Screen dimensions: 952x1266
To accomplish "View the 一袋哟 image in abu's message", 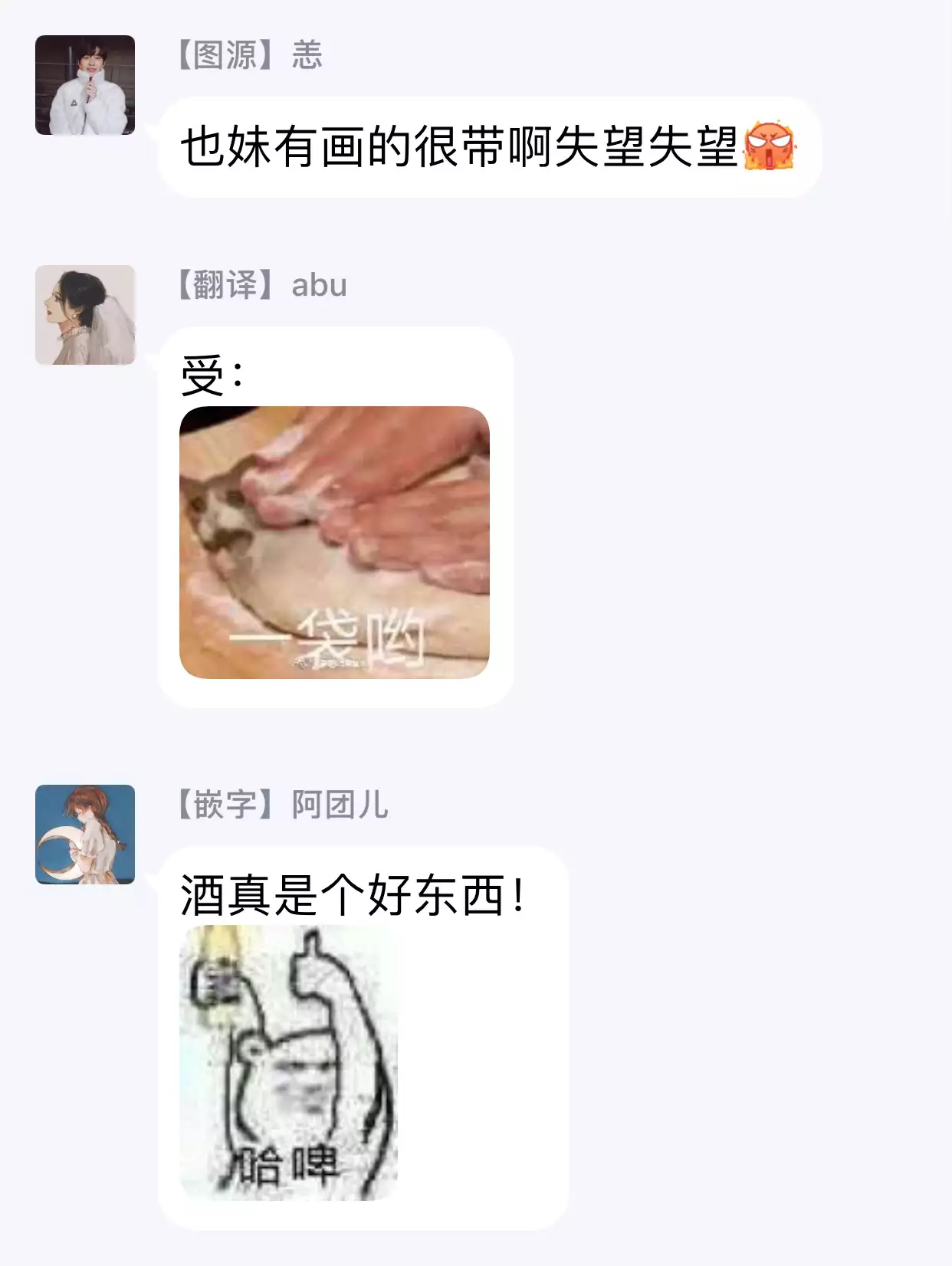I will [334, 542].
